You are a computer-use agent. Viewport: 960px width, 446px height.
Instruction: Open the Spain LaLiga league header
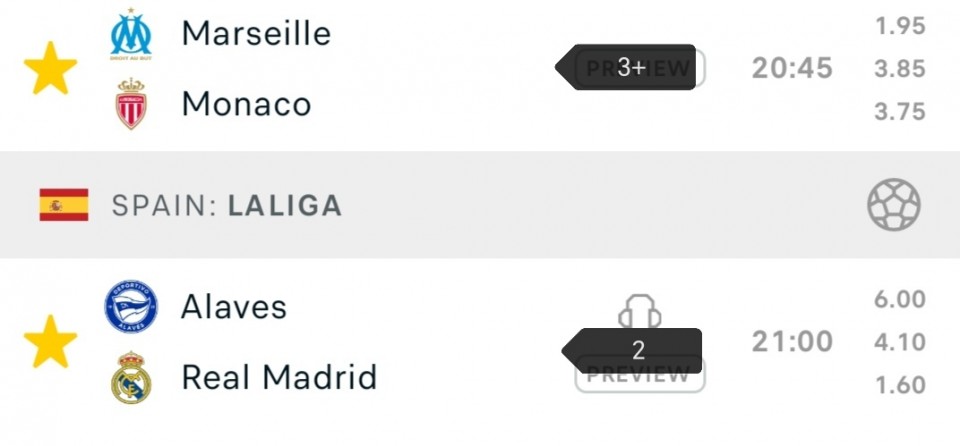[227, 206]
